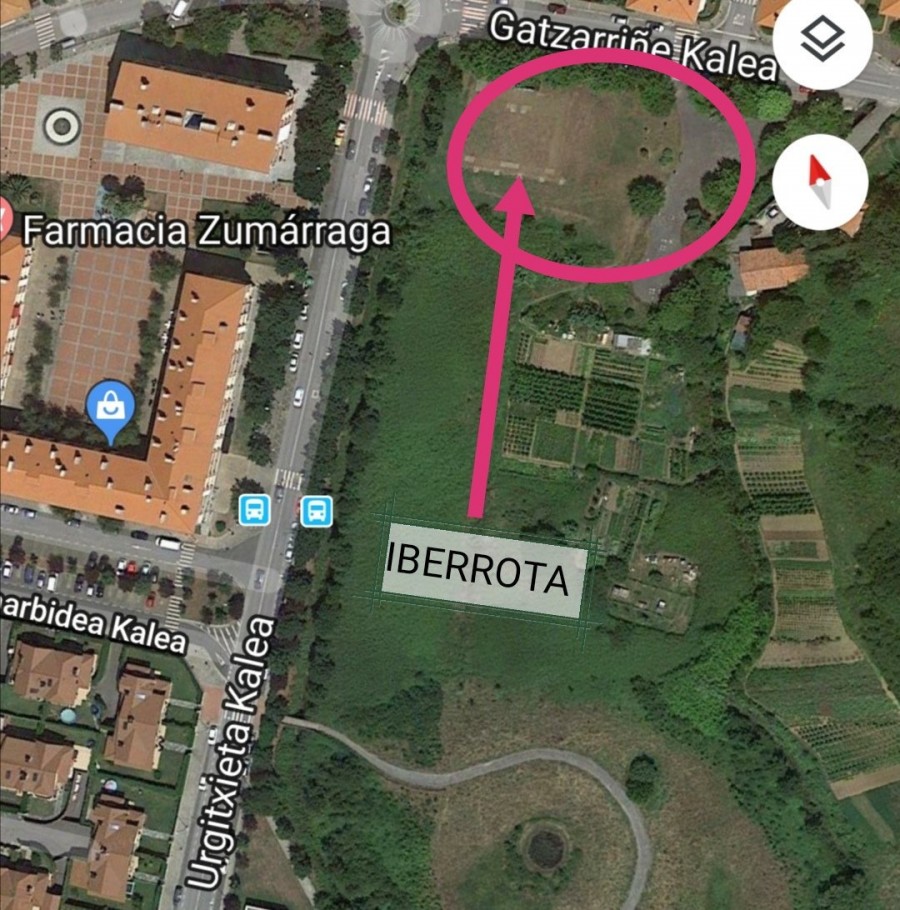Tap the right bus stop icon
900x910 pixels.
(x=317, y=511)
